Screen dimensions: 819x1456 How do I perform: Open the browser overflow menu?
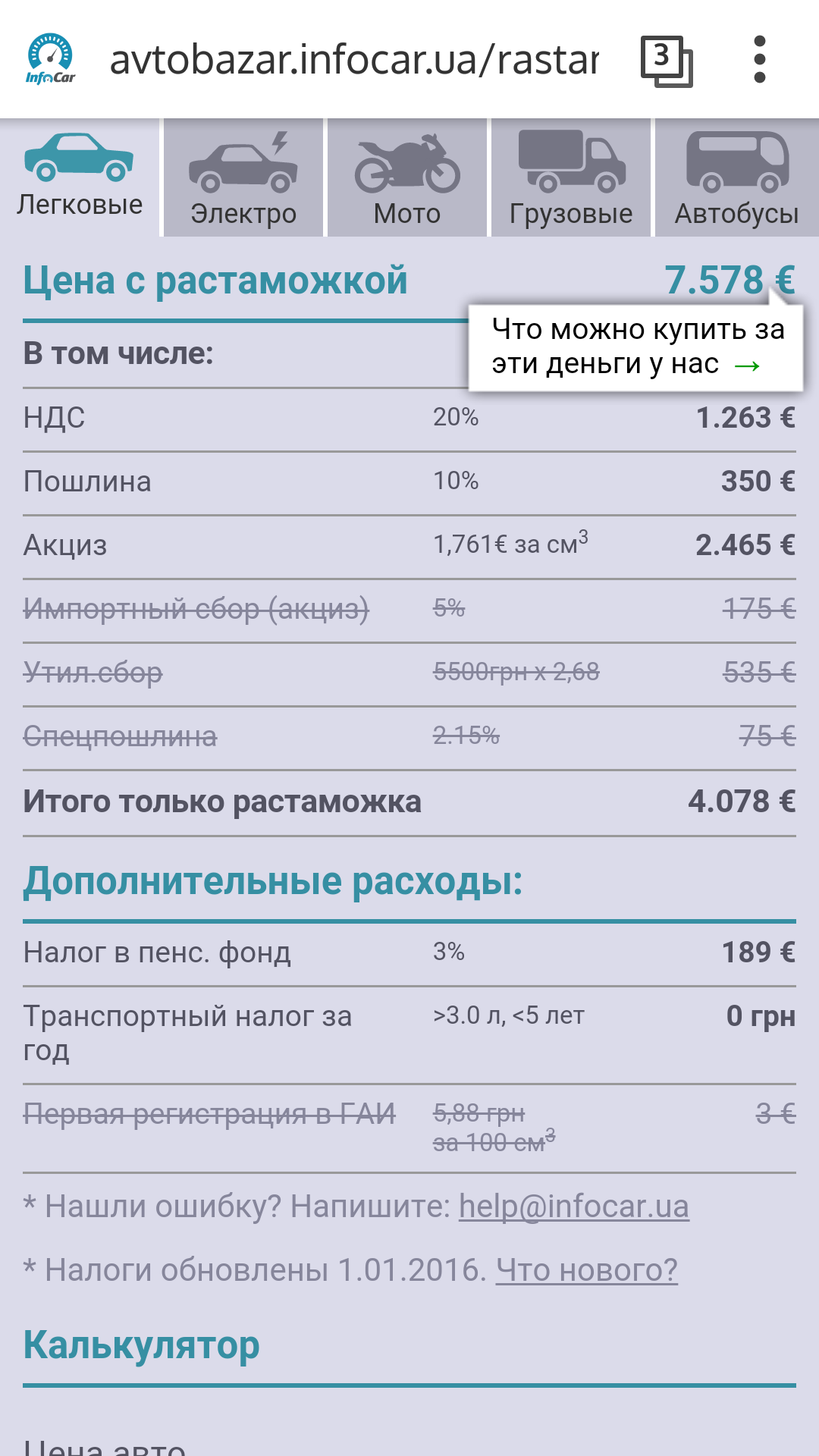[x=759, y=60]
